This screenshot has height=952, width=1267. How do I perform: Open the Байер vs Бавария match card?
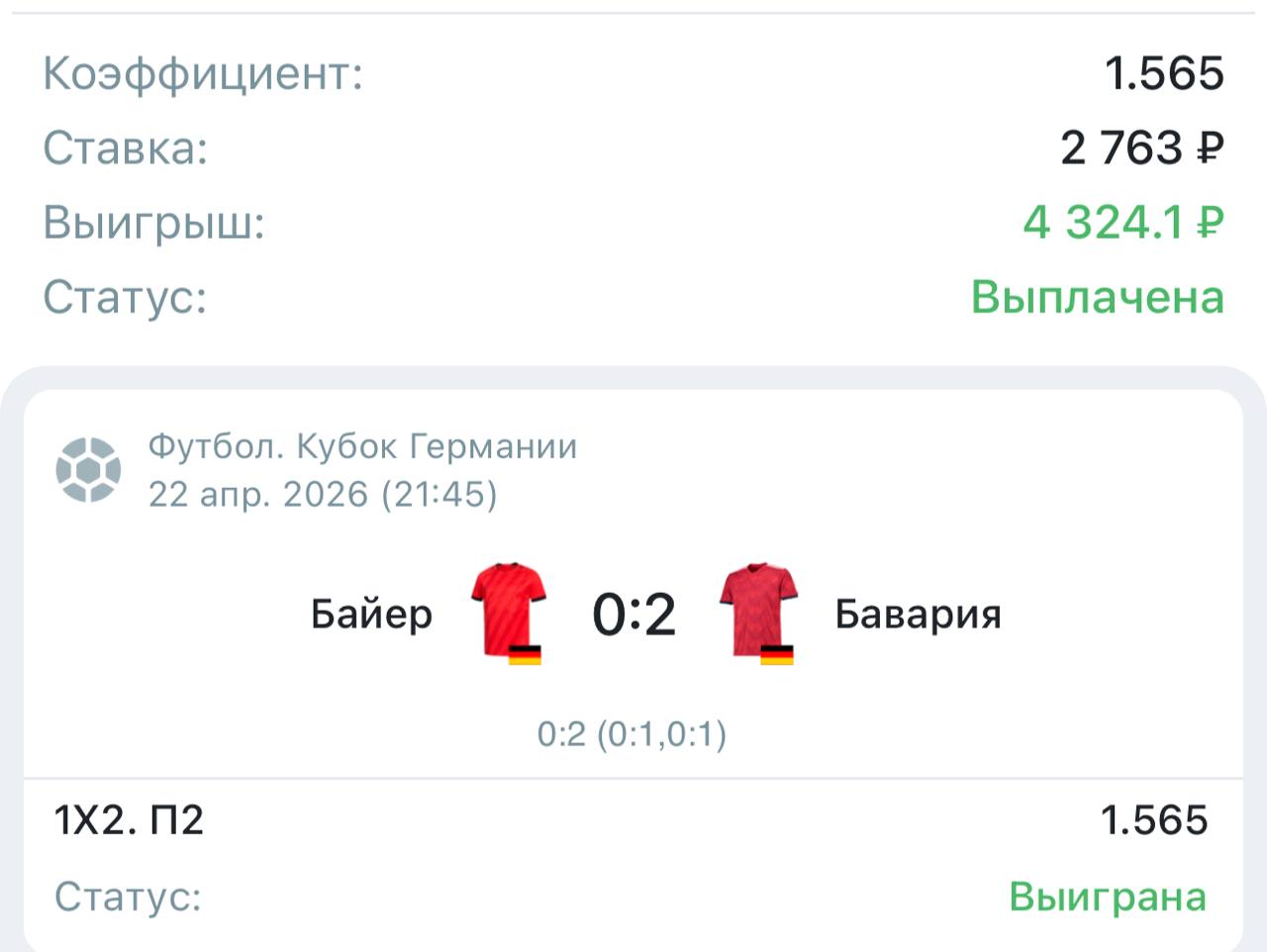click(633, 614)
